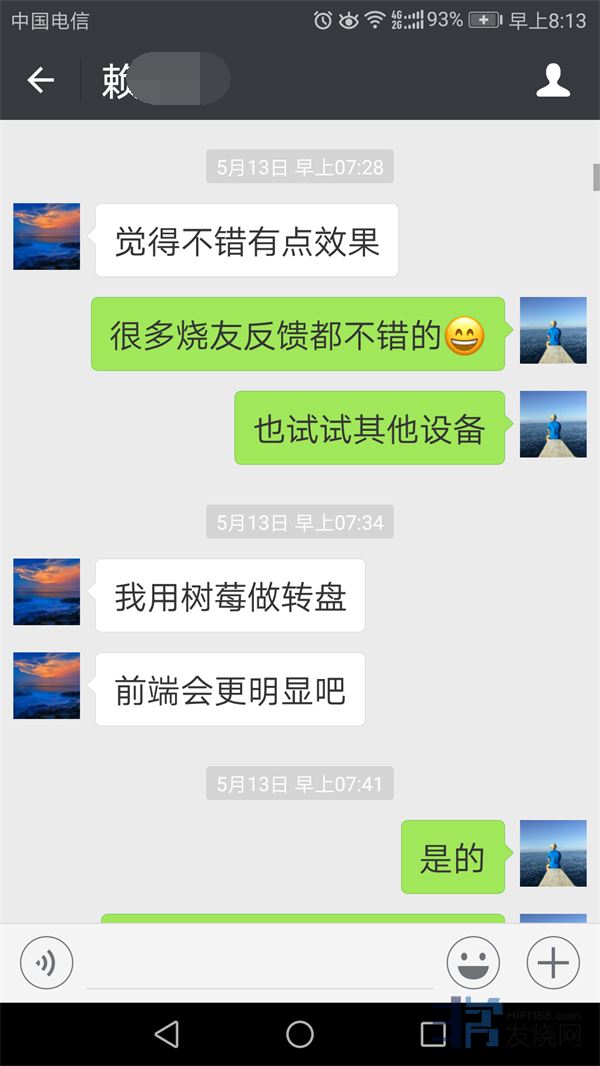Tap the system home button
Viewport: 600px width, 1066px height.
pos(300,1034)
